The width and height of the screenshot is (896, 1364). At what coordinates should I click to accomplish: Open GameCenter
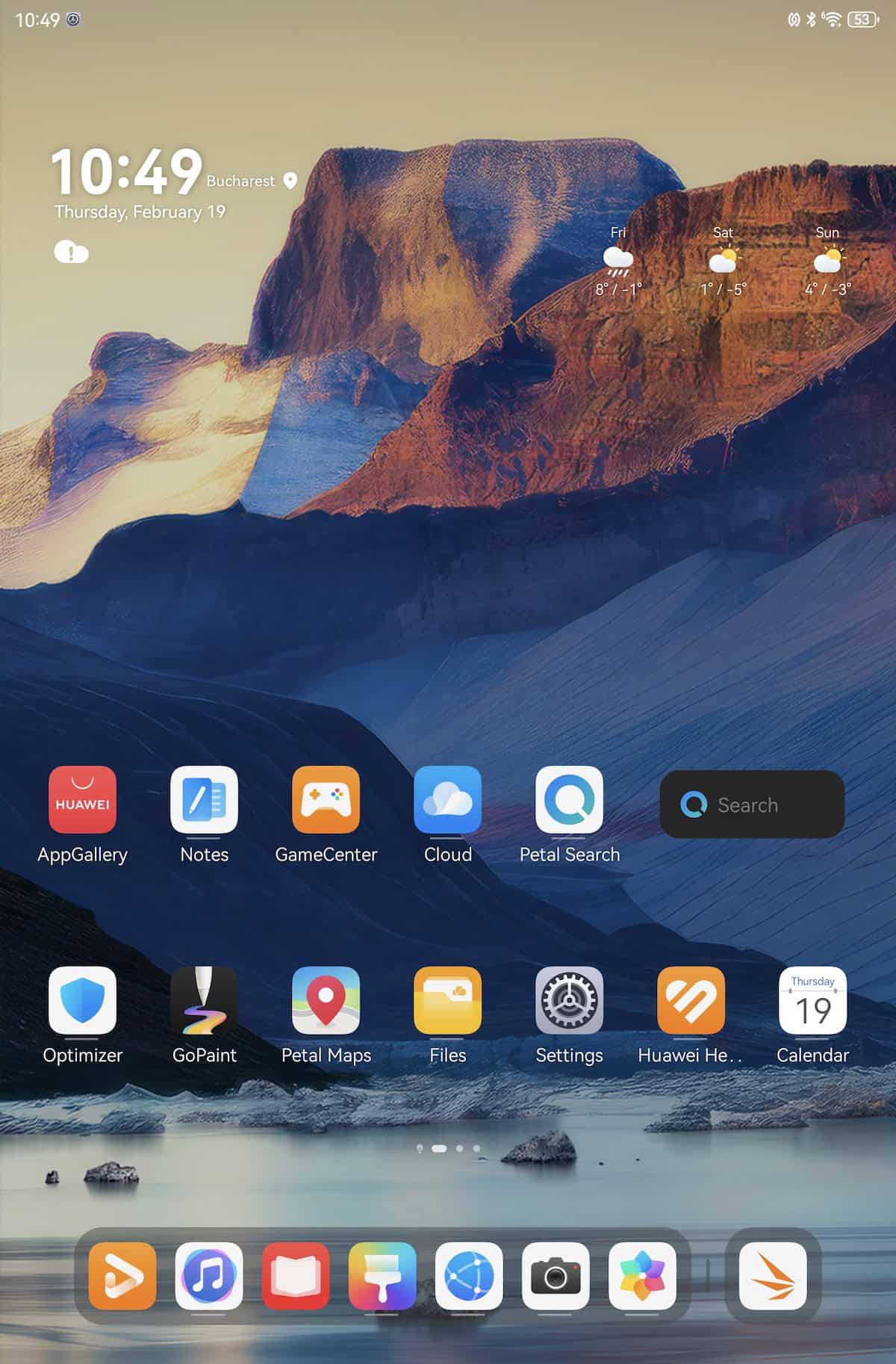[x=326, y=799]
